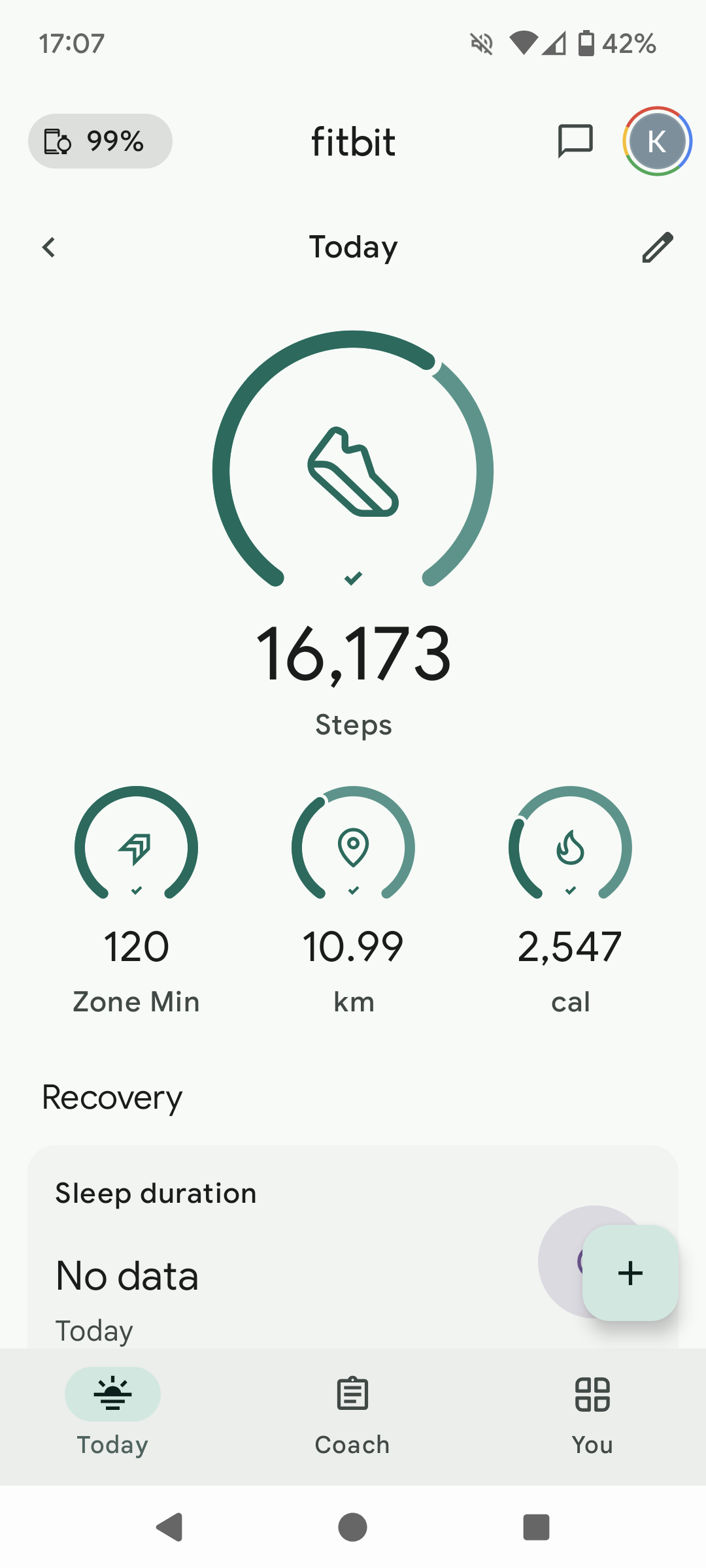Open the messages inbox icon

[575, 141]
